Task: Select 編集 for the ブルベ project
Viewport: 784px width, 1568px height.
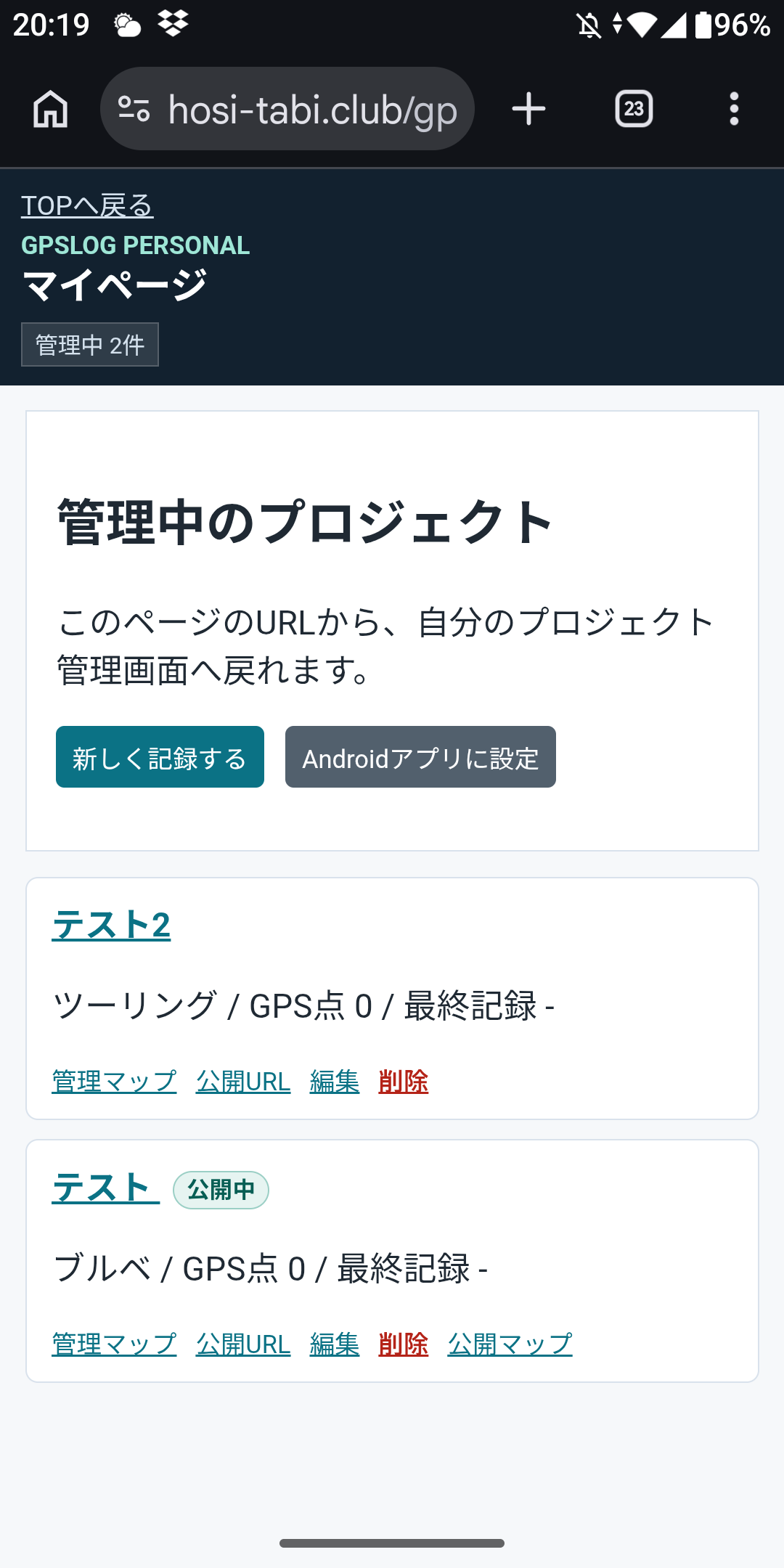Action: tap(335, 1344)
